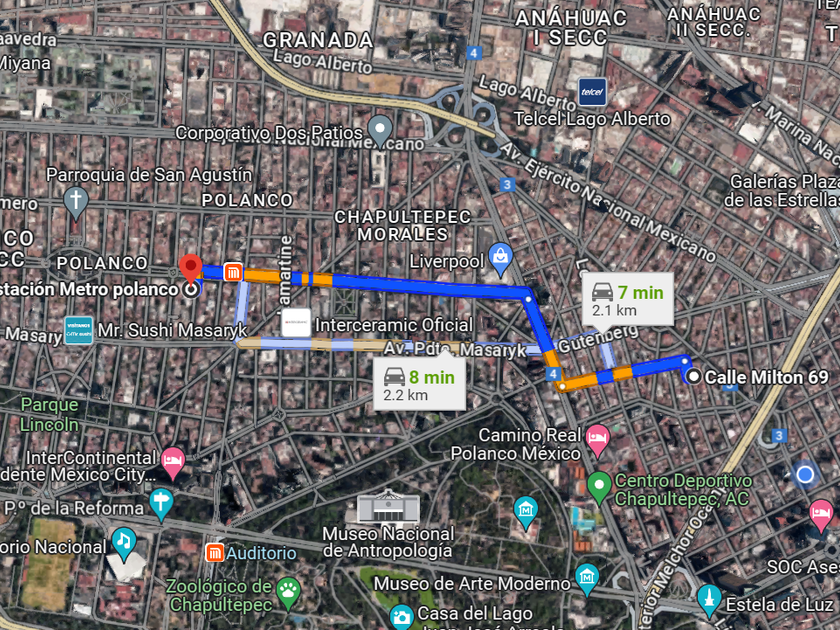840x630 pixels.
Task: Open the Centro Deportivo Chapultepec marker
Action: point(599,486)
